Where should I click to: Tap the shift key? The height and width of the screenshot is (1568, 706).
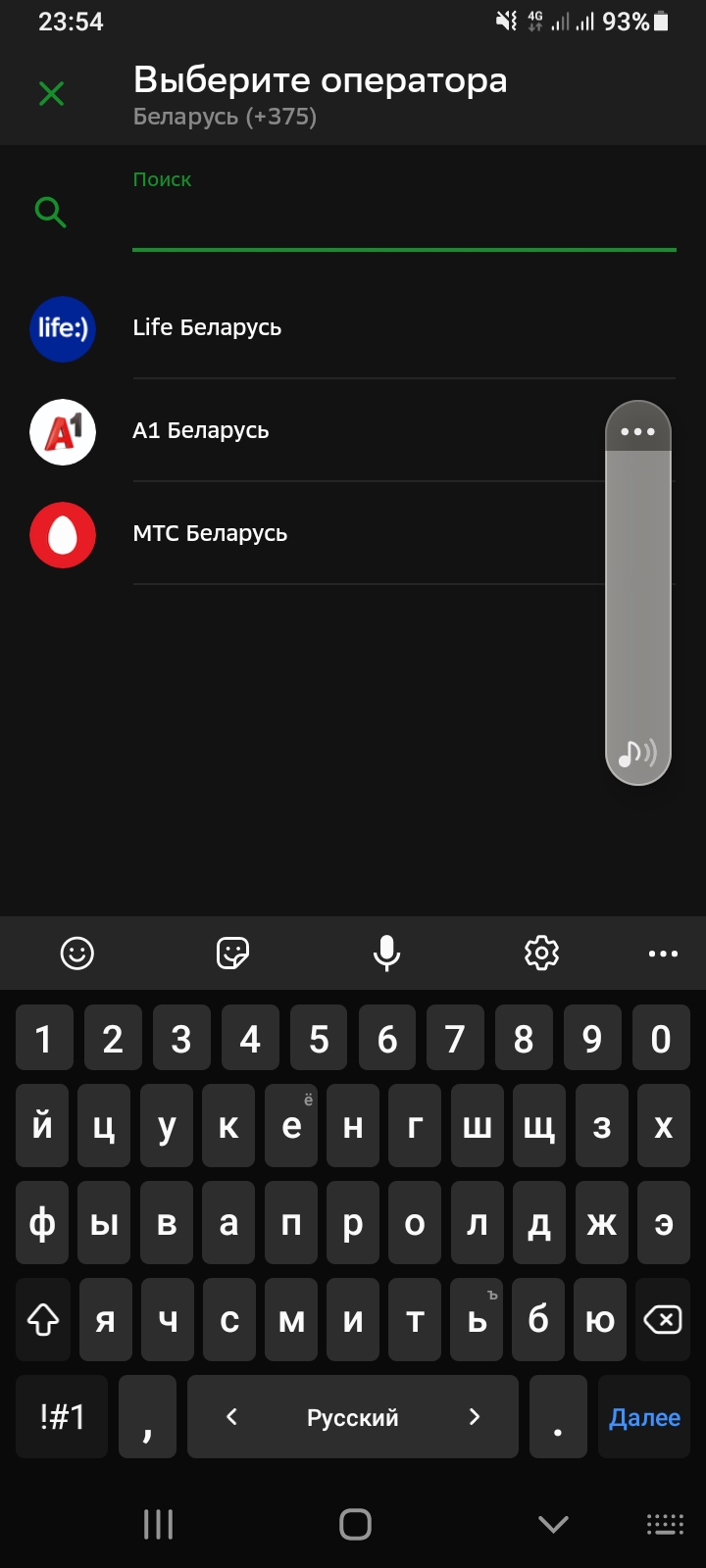point(43,1320)
